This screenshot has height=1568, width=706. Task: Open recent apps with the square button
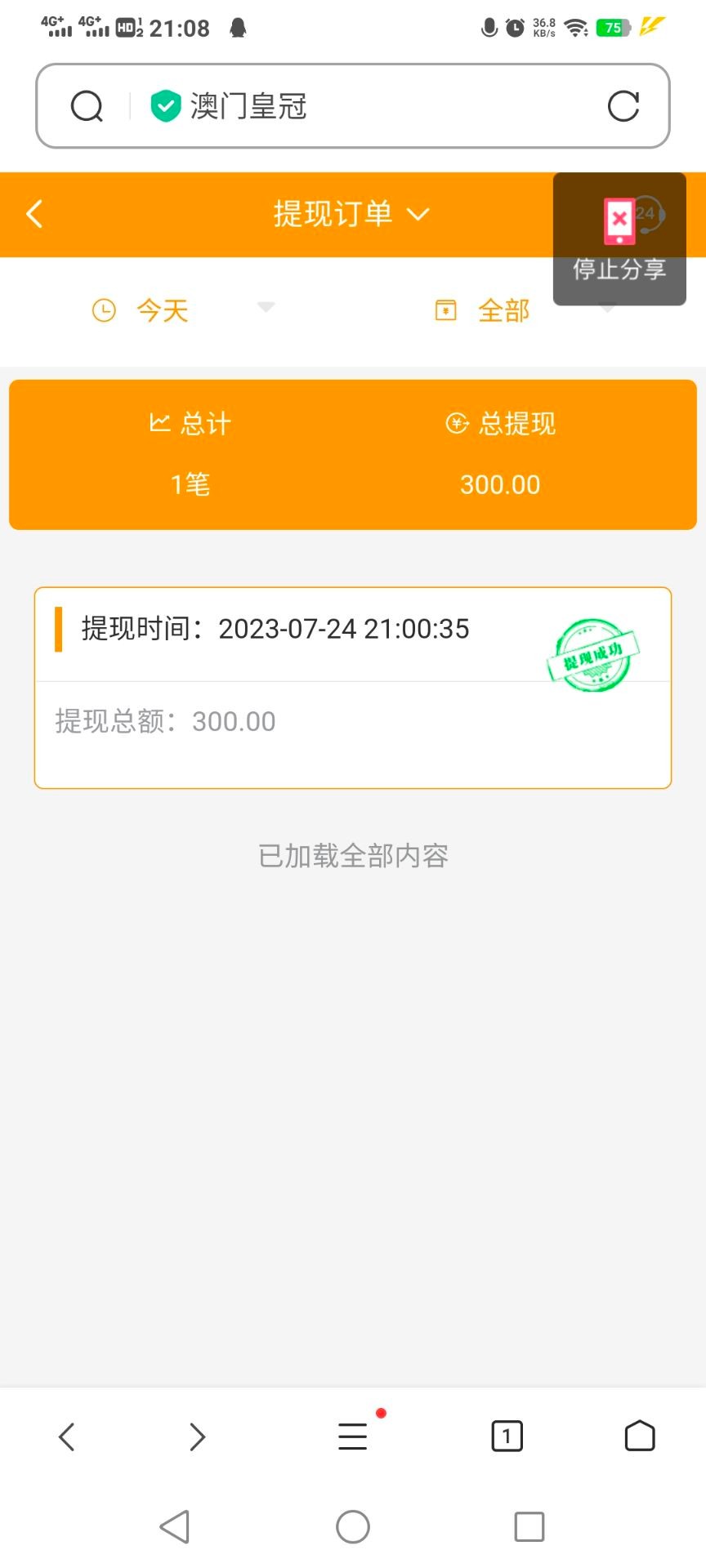pyautogui.click(x=529, y=1526)
